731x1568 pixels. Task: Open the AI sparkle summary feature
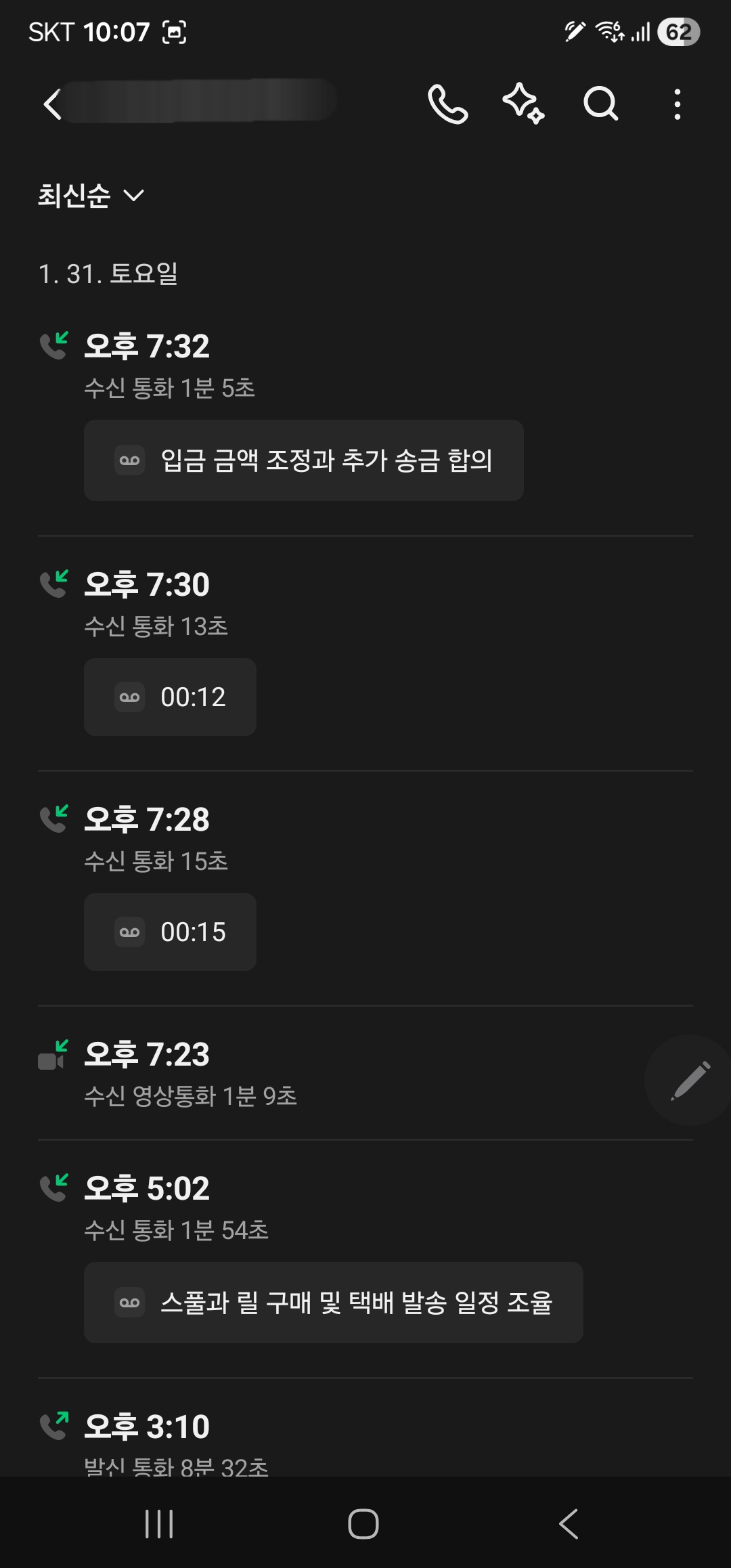523,104
